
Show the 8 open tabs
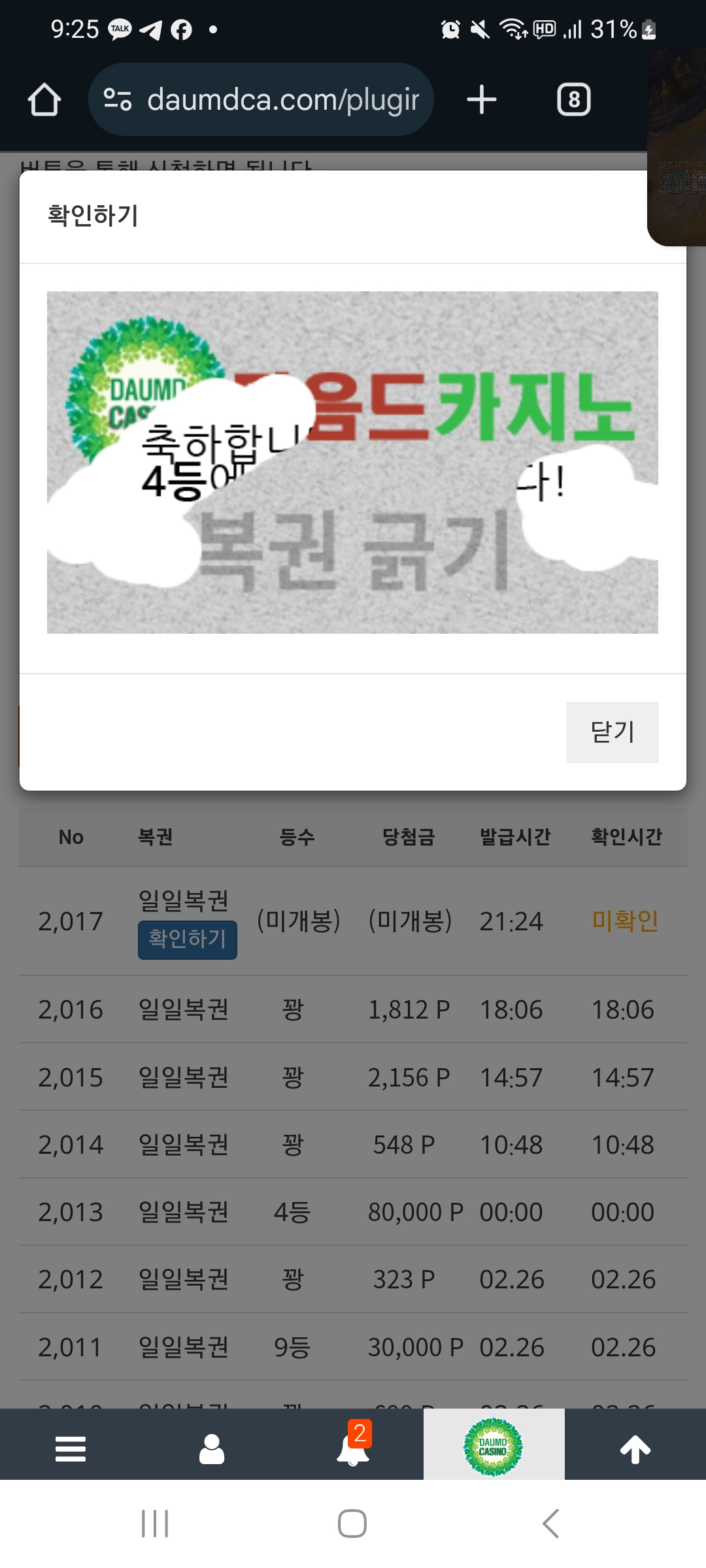(x=573, y=99)
